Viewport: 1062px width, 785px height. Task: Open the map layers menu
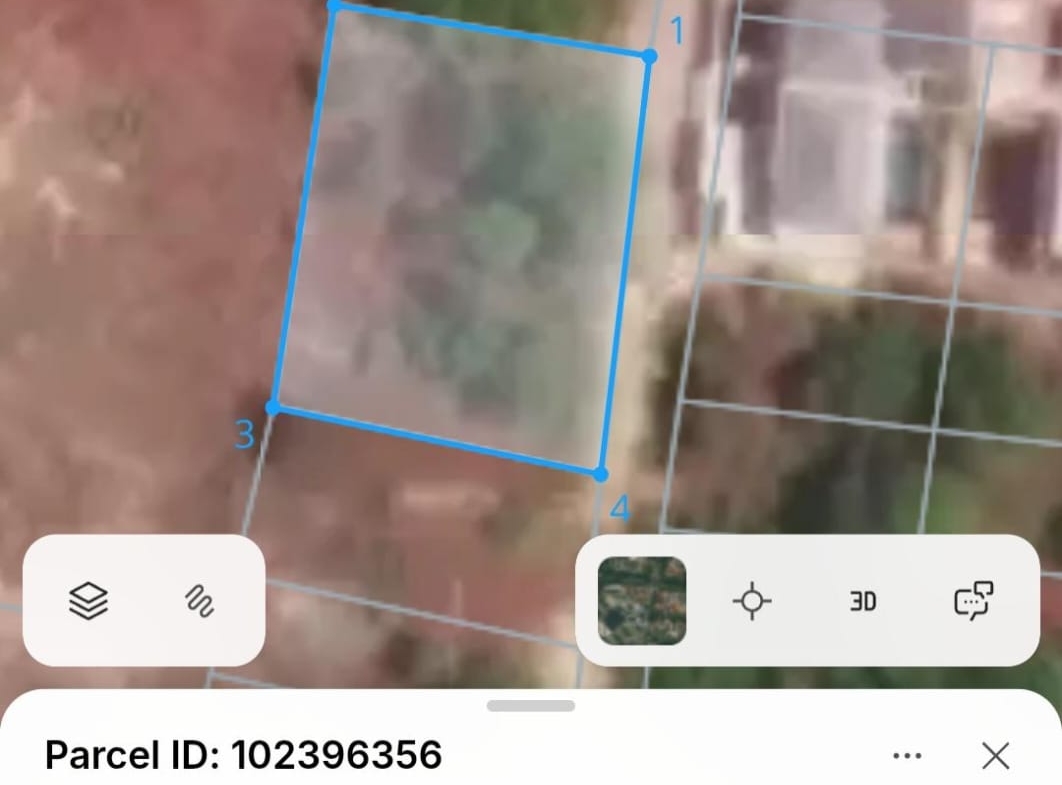(88, 601)
